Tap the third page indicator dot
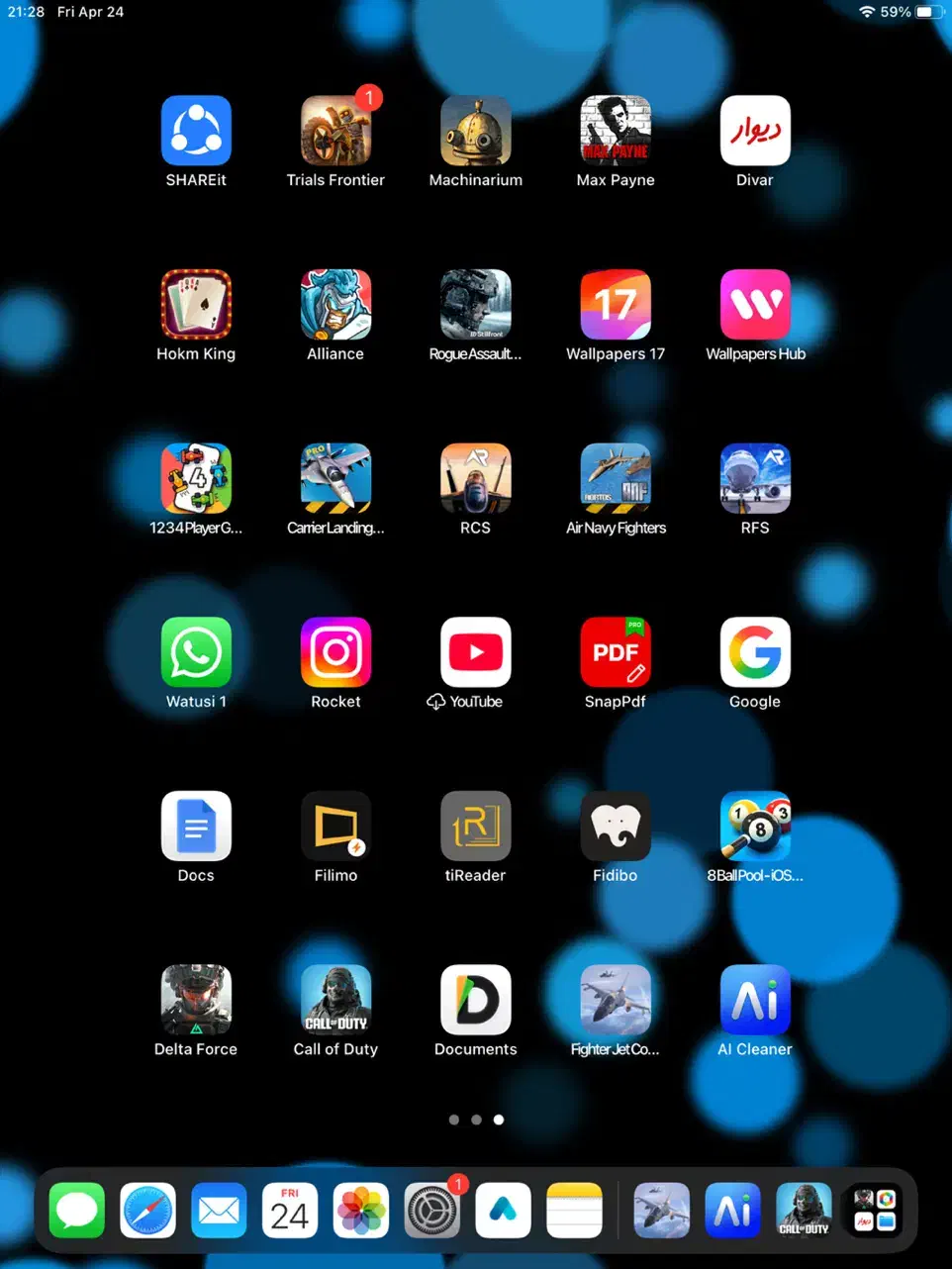952x1269 pixels. point(498,1120)
